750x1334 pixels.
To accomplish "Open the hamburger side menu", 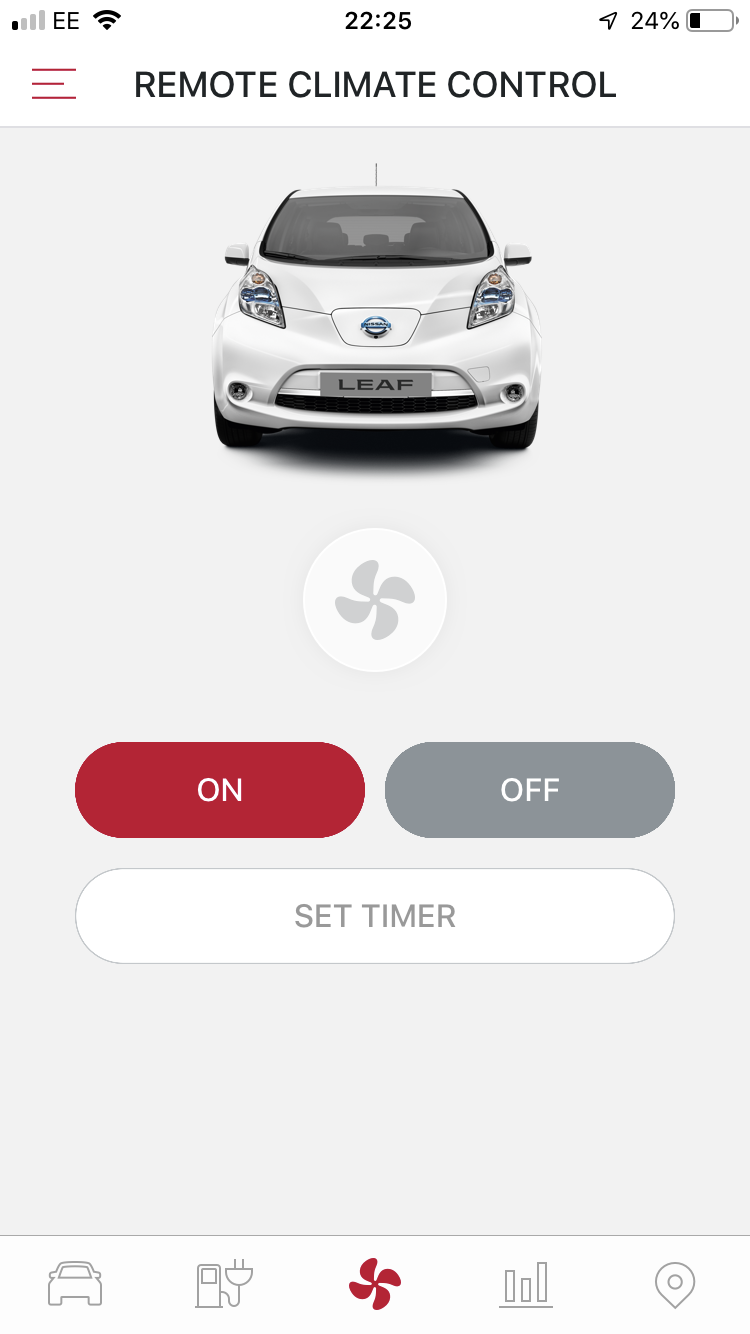I will [x=54, y=84].
